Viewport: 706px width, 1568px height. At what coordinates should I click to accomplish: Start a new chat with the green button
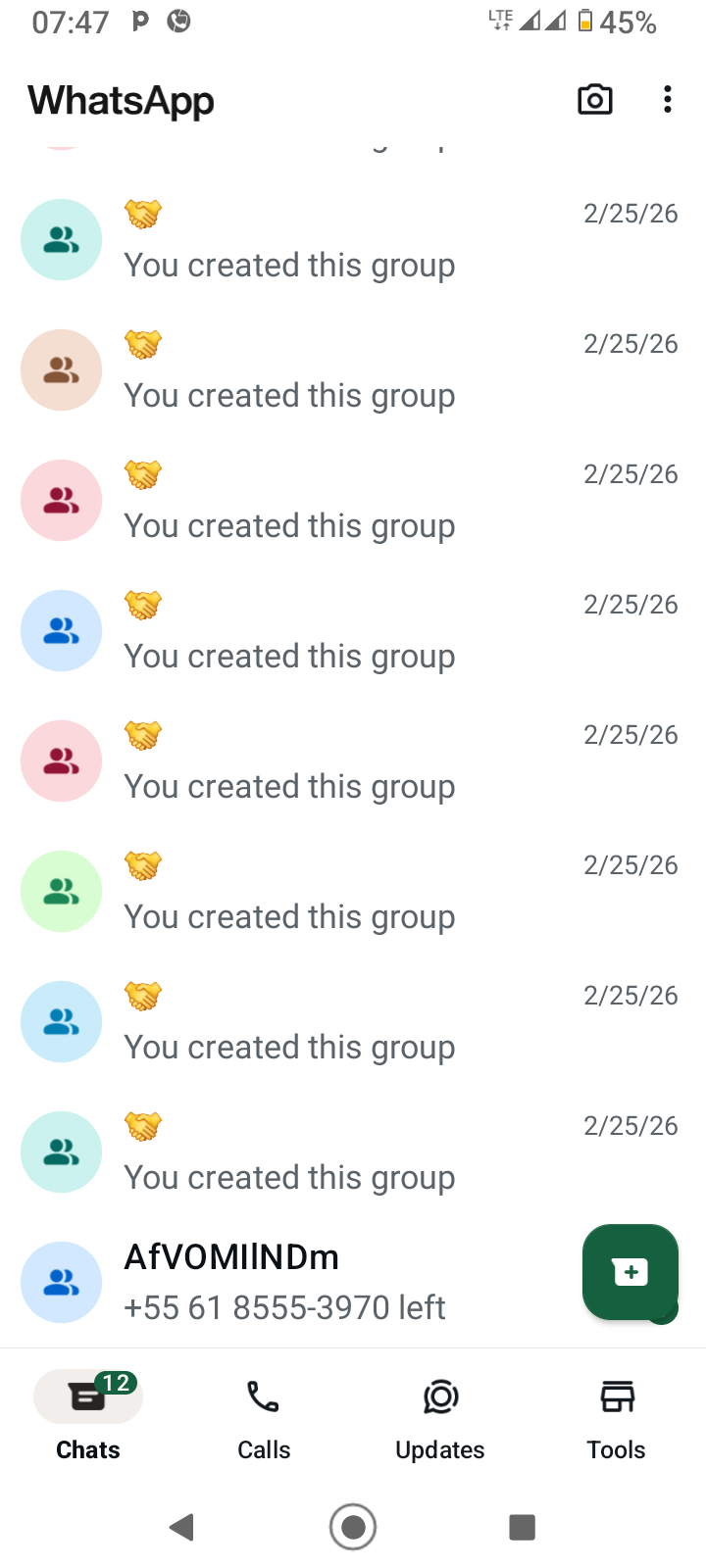coord(630,1272)
